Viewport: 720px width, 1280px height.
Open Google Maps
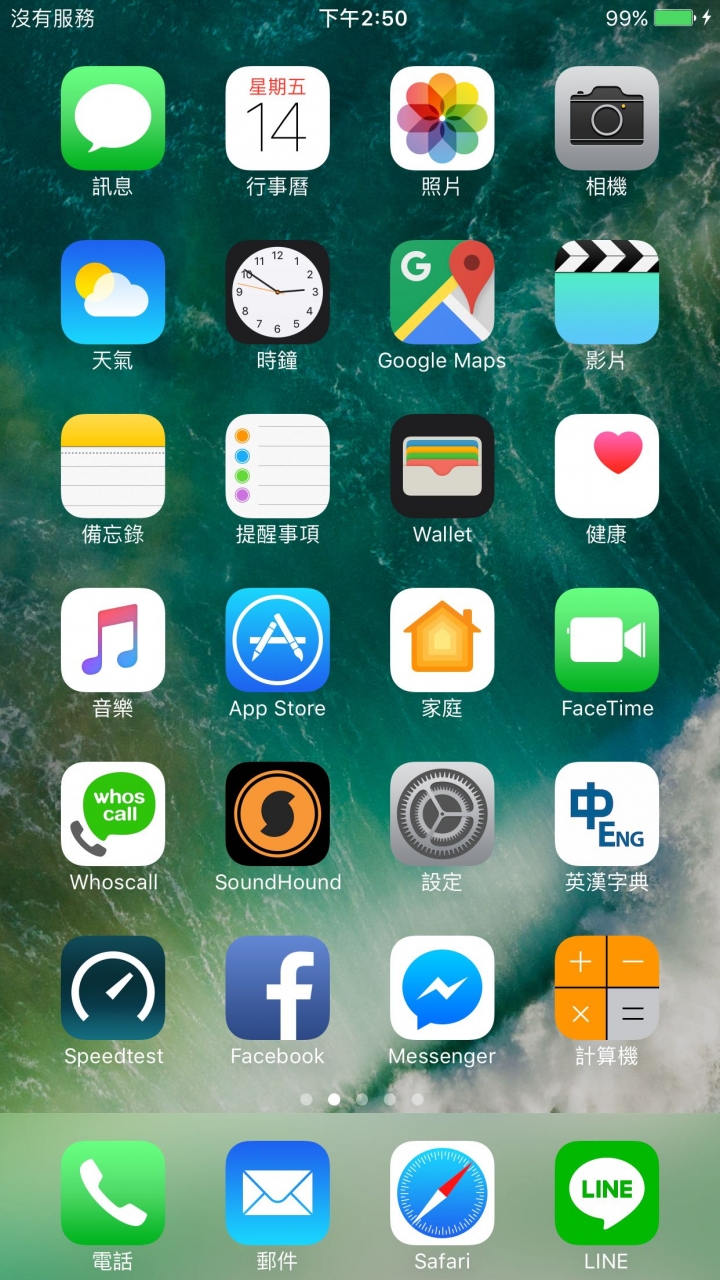(x=442, y=292)
